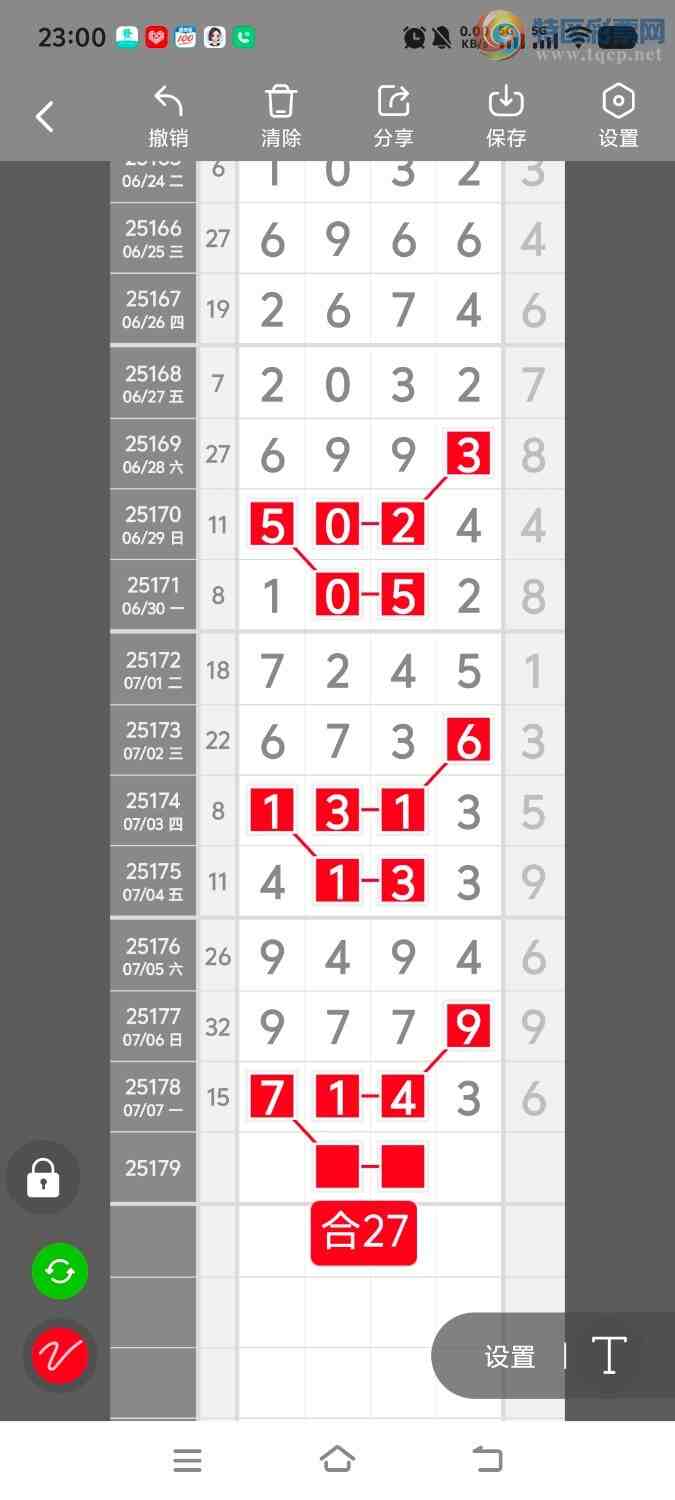The height and width of the screenshot is (1500, 675).
Task: Open 设置 in the top toolbar
Action: (x=618, y=117)
